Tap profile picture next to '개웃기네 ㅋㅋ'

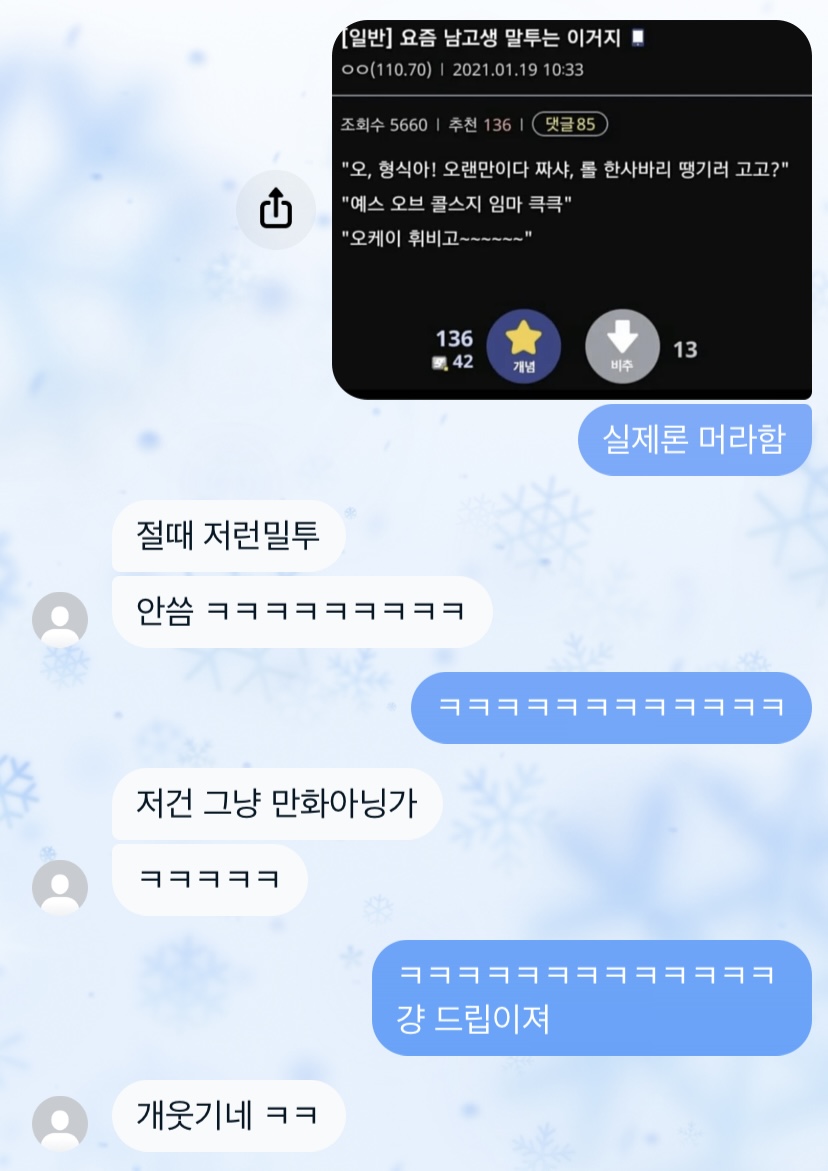point(60,1122)
